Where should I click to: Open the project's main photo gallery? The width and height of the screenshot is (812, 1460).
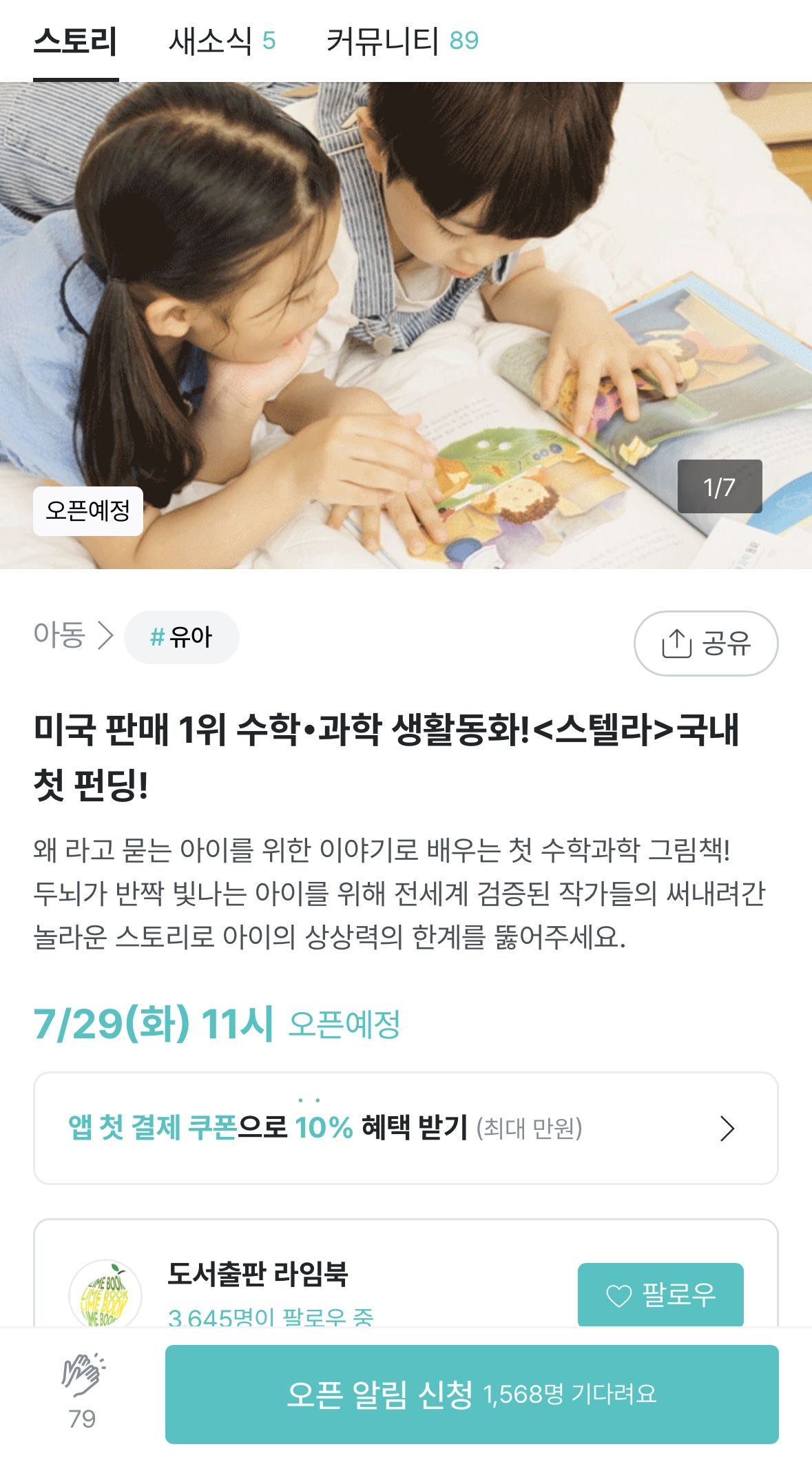(406, 325)
